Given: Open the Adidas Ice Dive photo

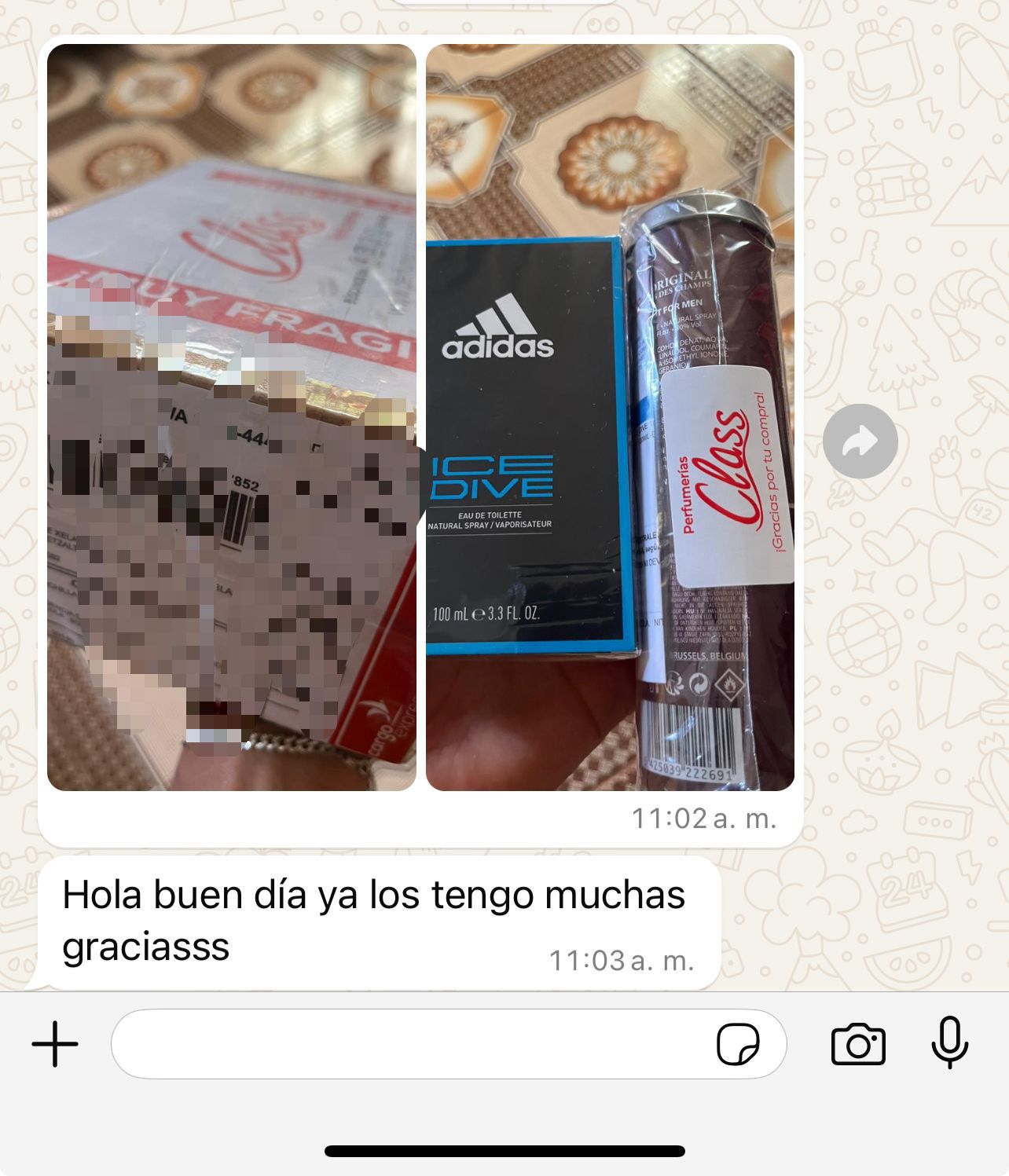Looking at the screenshot, I should tap(610, 416).
